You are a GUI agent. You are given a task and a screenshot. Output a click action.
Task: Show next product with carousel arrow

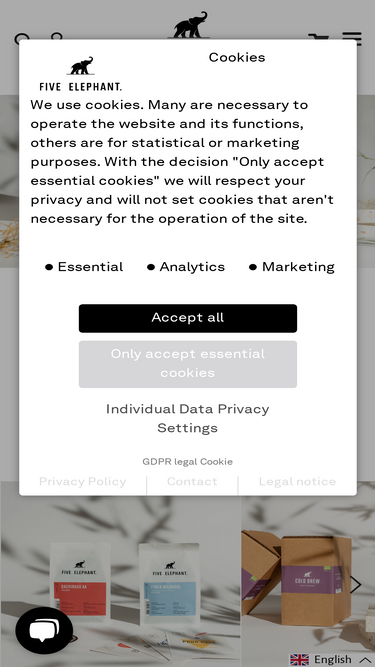tap(355, 585)
